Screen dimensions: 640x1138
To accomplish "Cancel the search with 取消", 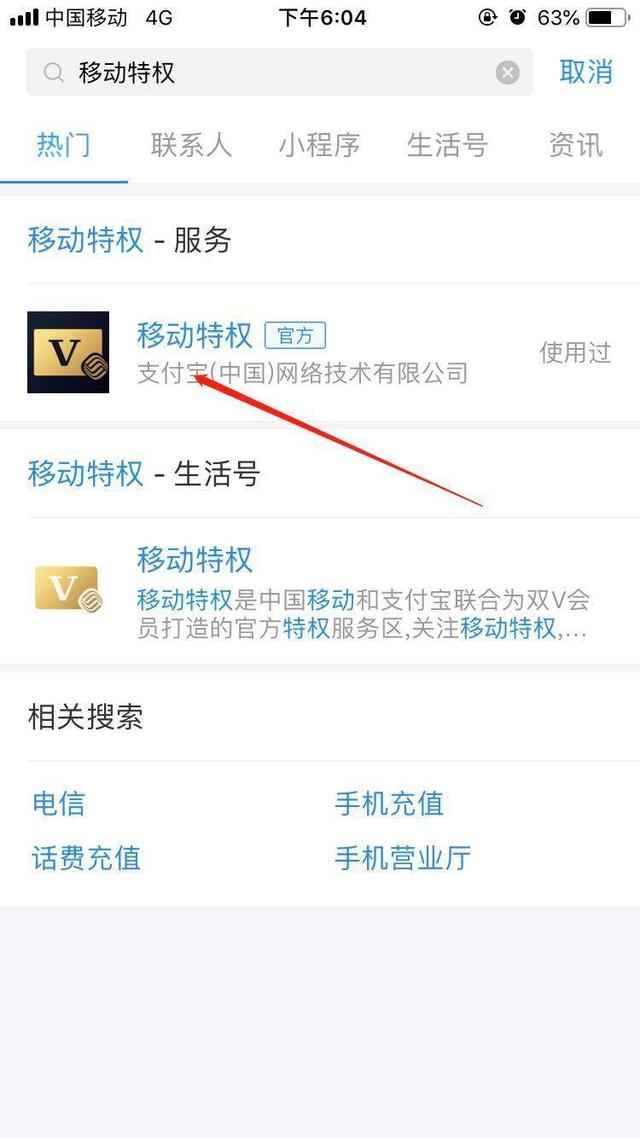I will coord(585,72).
